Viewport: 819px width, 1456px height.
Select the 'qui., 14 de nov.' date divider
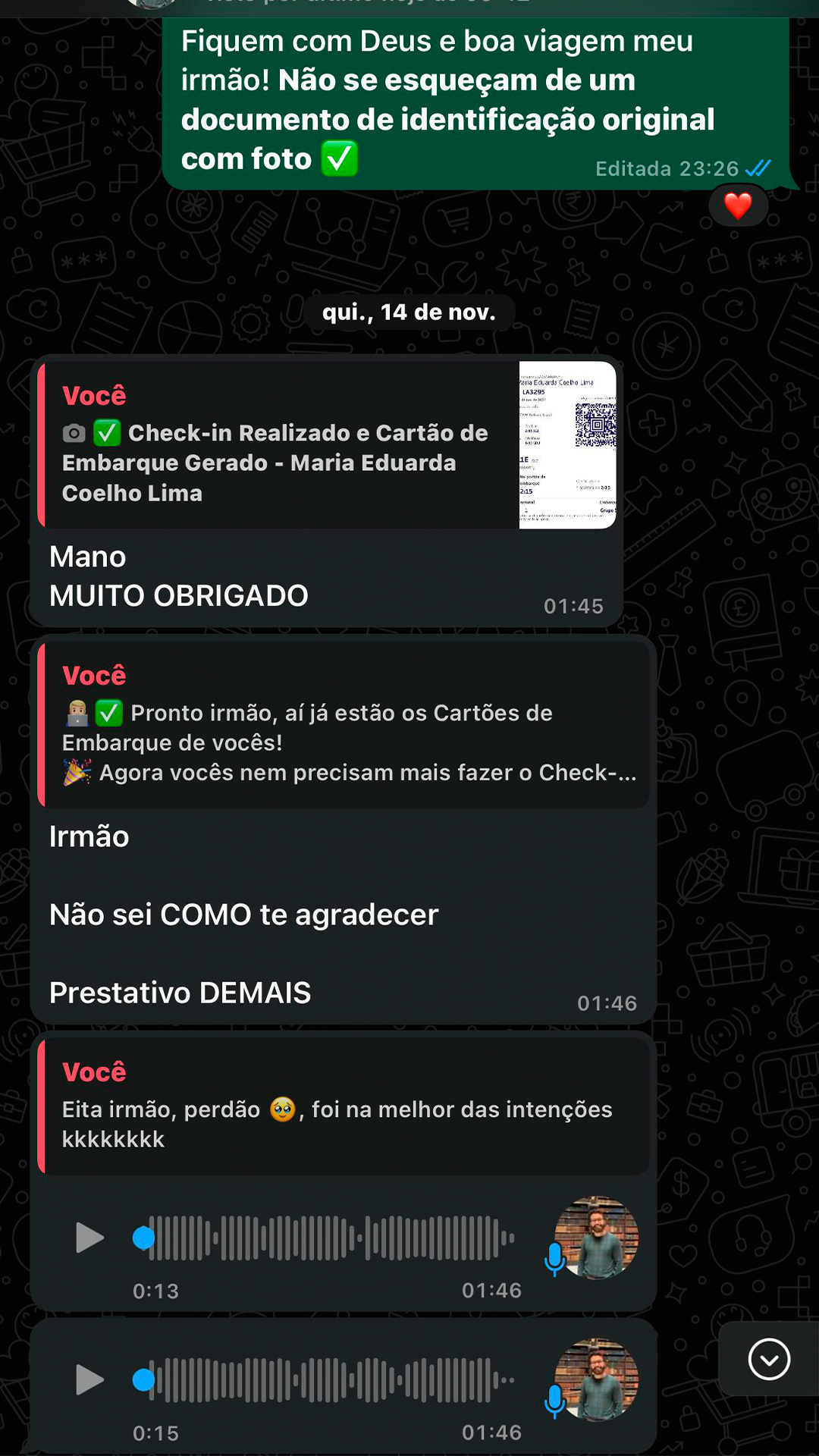coord(409,311)
